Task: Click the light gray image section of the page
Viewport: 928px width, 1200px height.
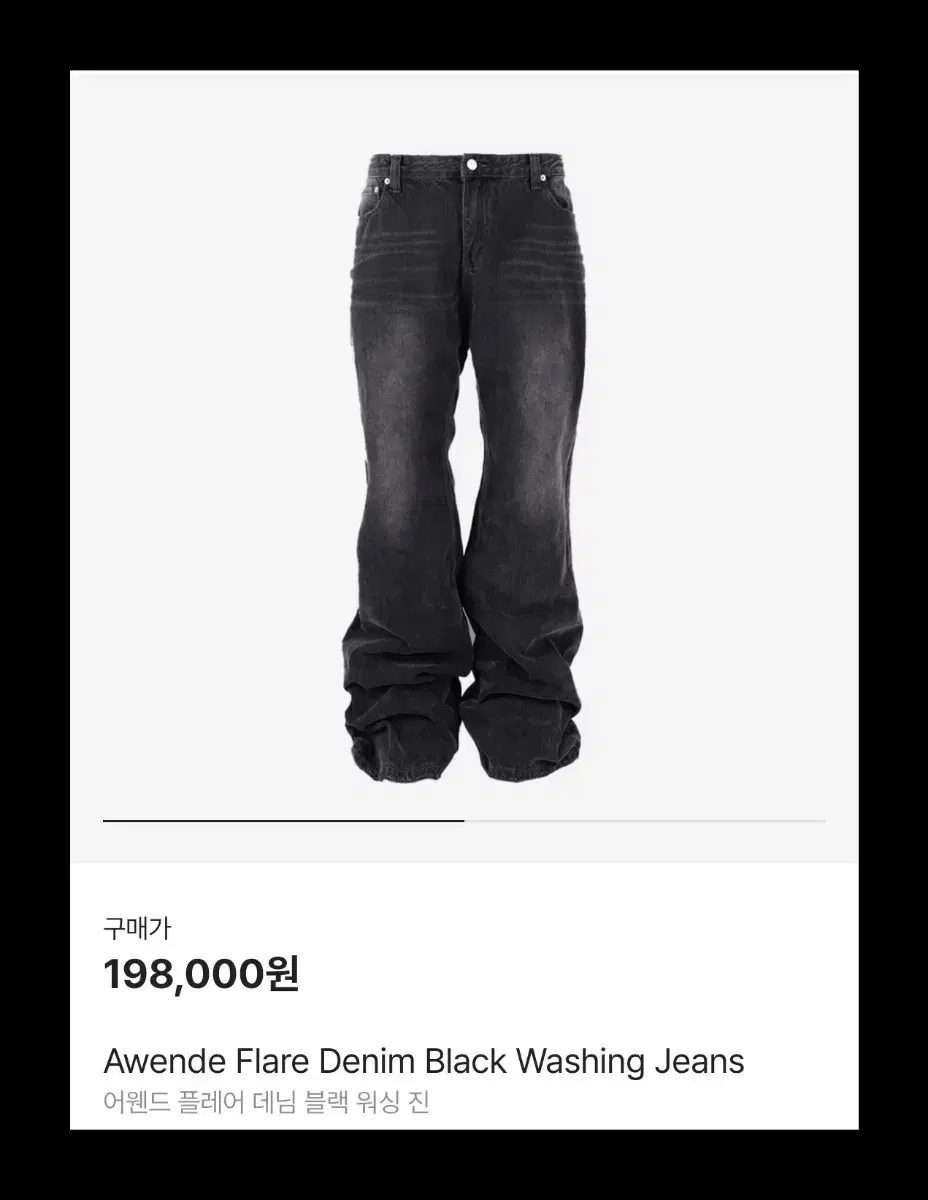Action: coord(464,450)
